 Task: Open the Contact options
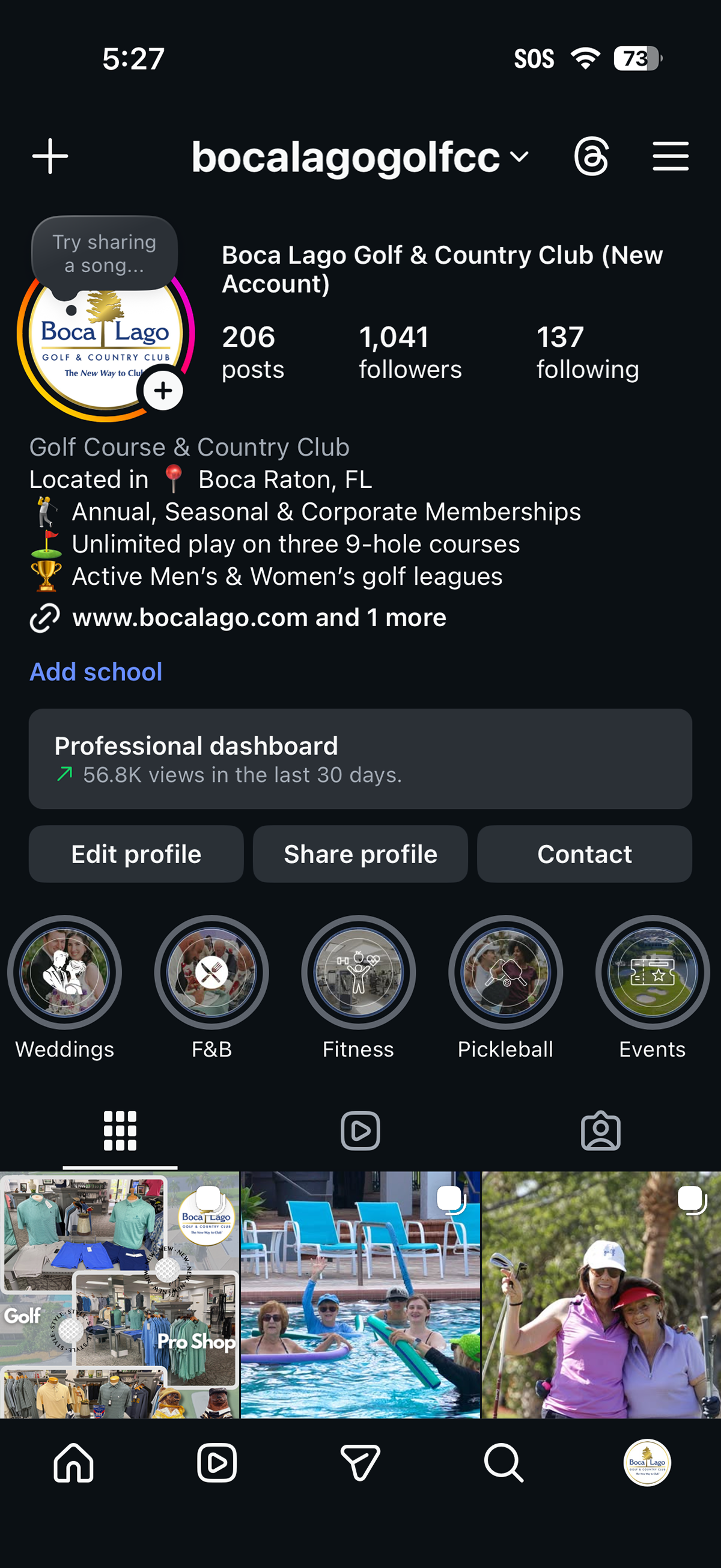584,854
